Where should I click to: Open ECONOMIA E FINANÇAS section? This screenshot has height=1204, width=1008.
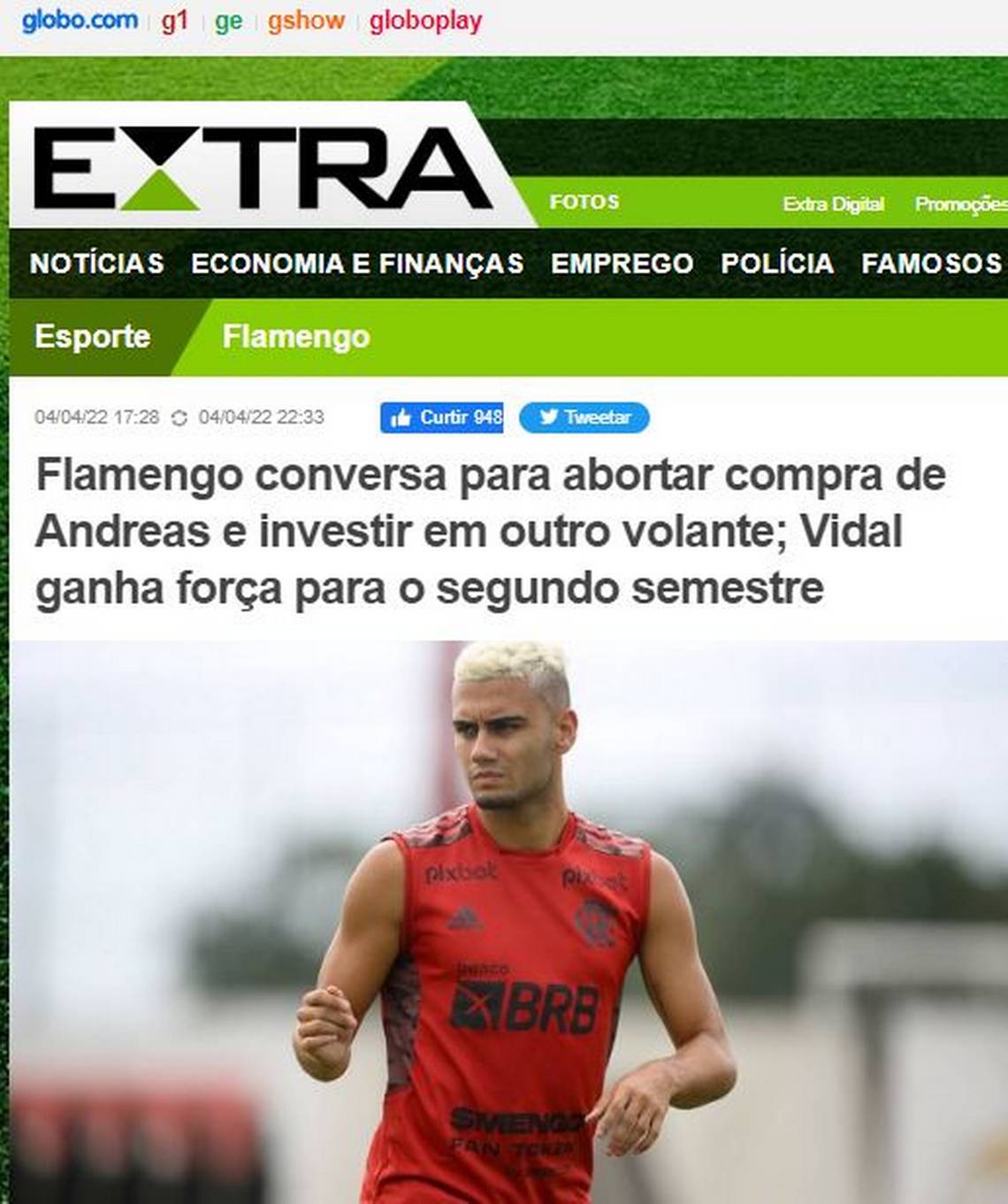pos(357,263)
